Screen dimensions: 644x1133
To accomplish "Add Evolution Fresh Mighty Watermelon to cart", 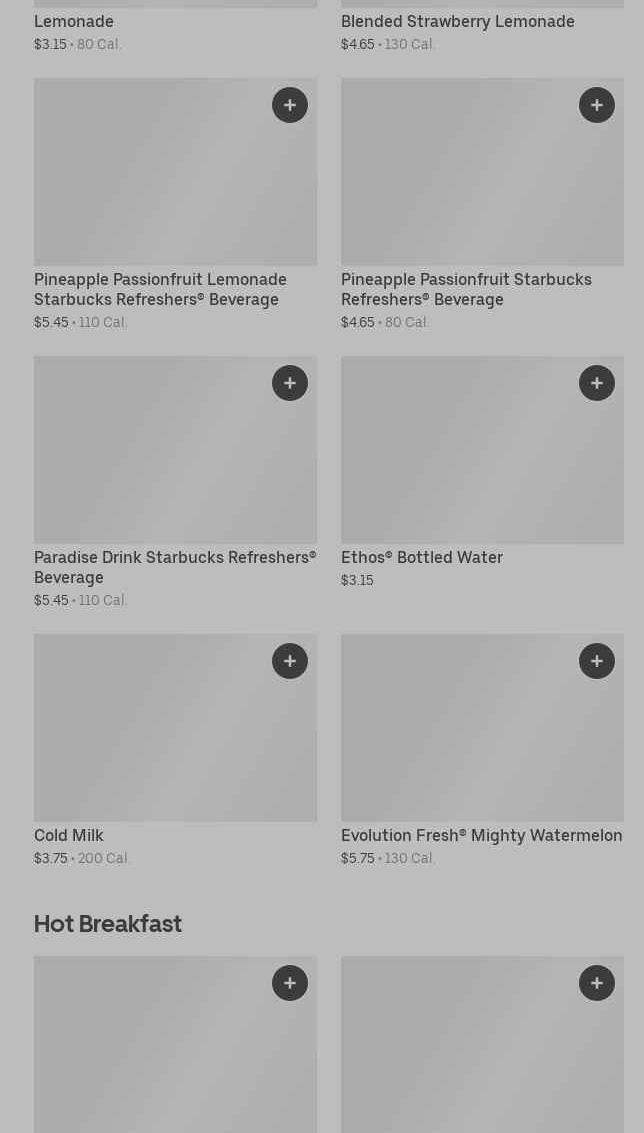I will [597, 661].
